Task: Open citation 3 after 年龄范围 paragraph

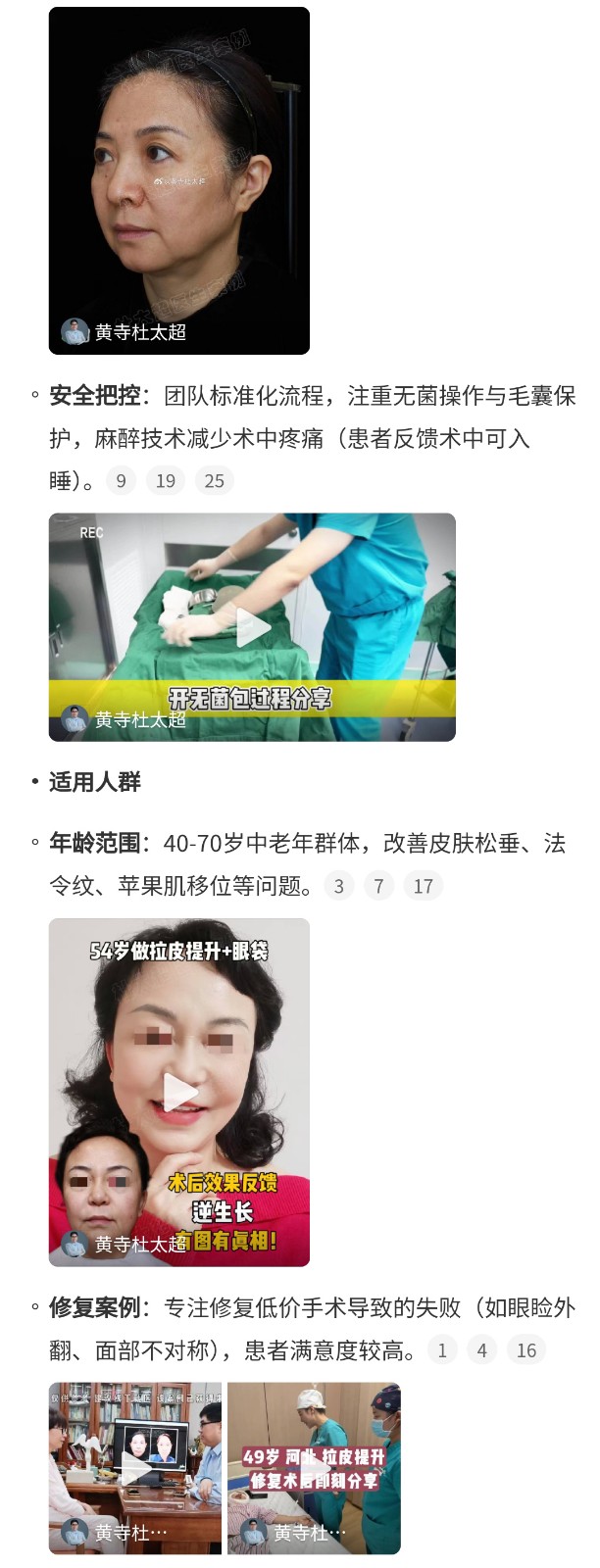Action: 339,887
